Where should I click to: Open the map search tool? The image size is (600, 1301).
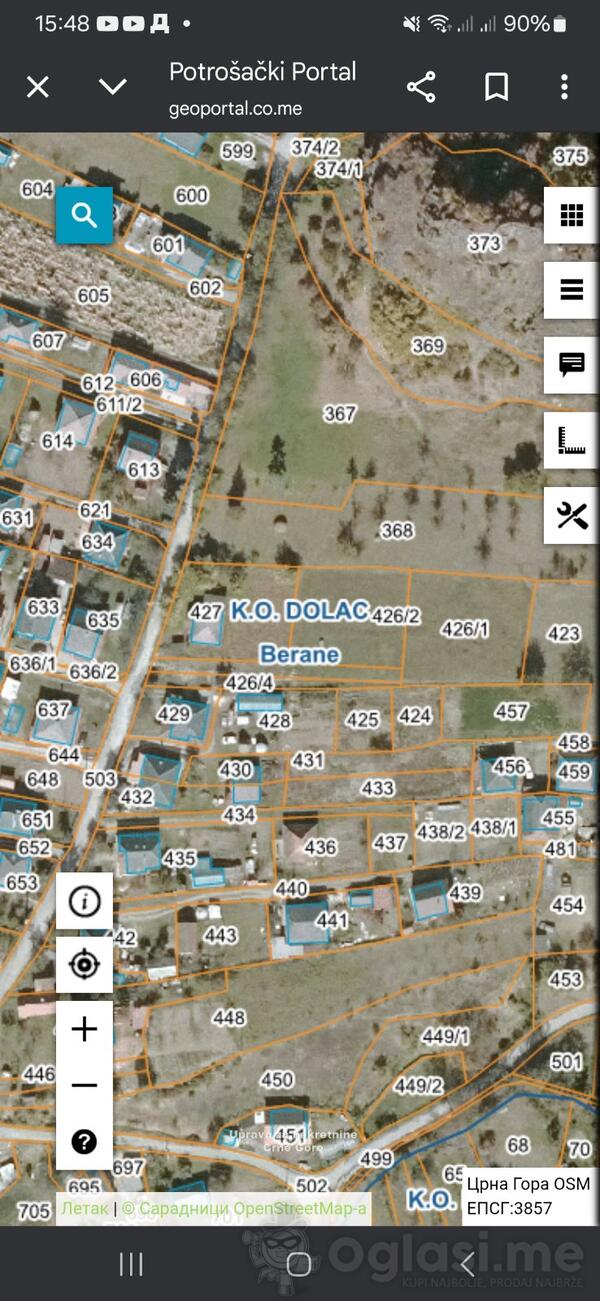point(84,215)
